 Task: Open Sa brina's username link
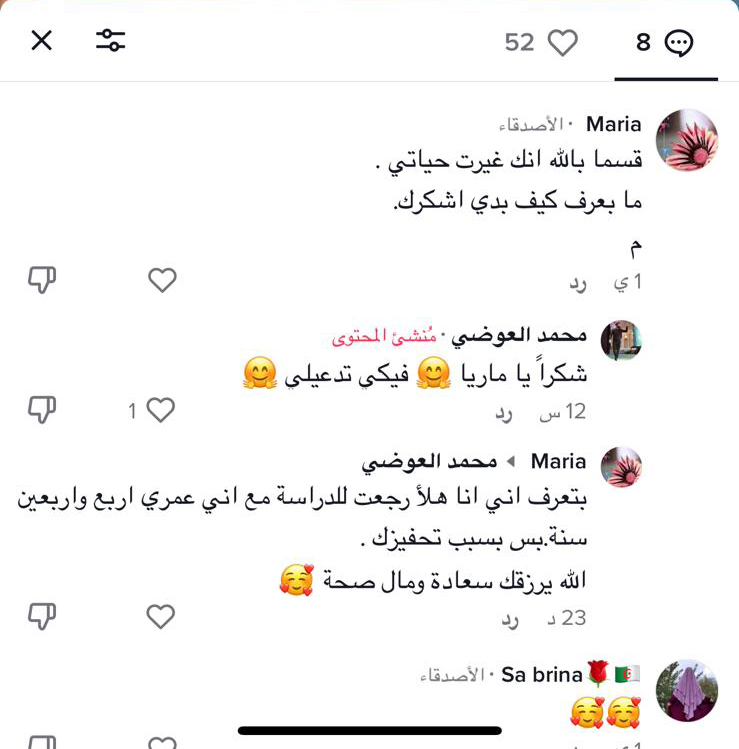click(x=542, y=675)
